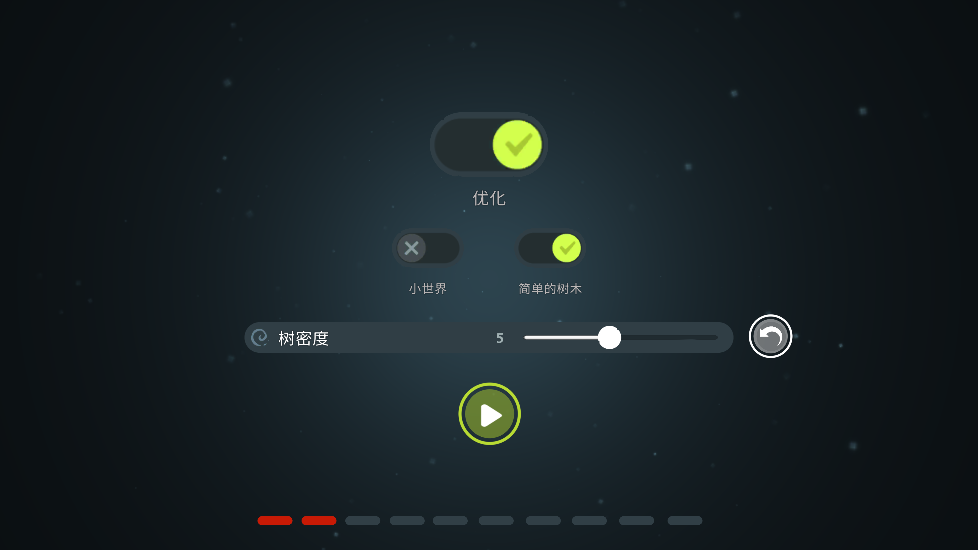This screenshot has width=978, height=550.
Task: Reset settings with the undo arrow button
Action: tap(770, 336)
